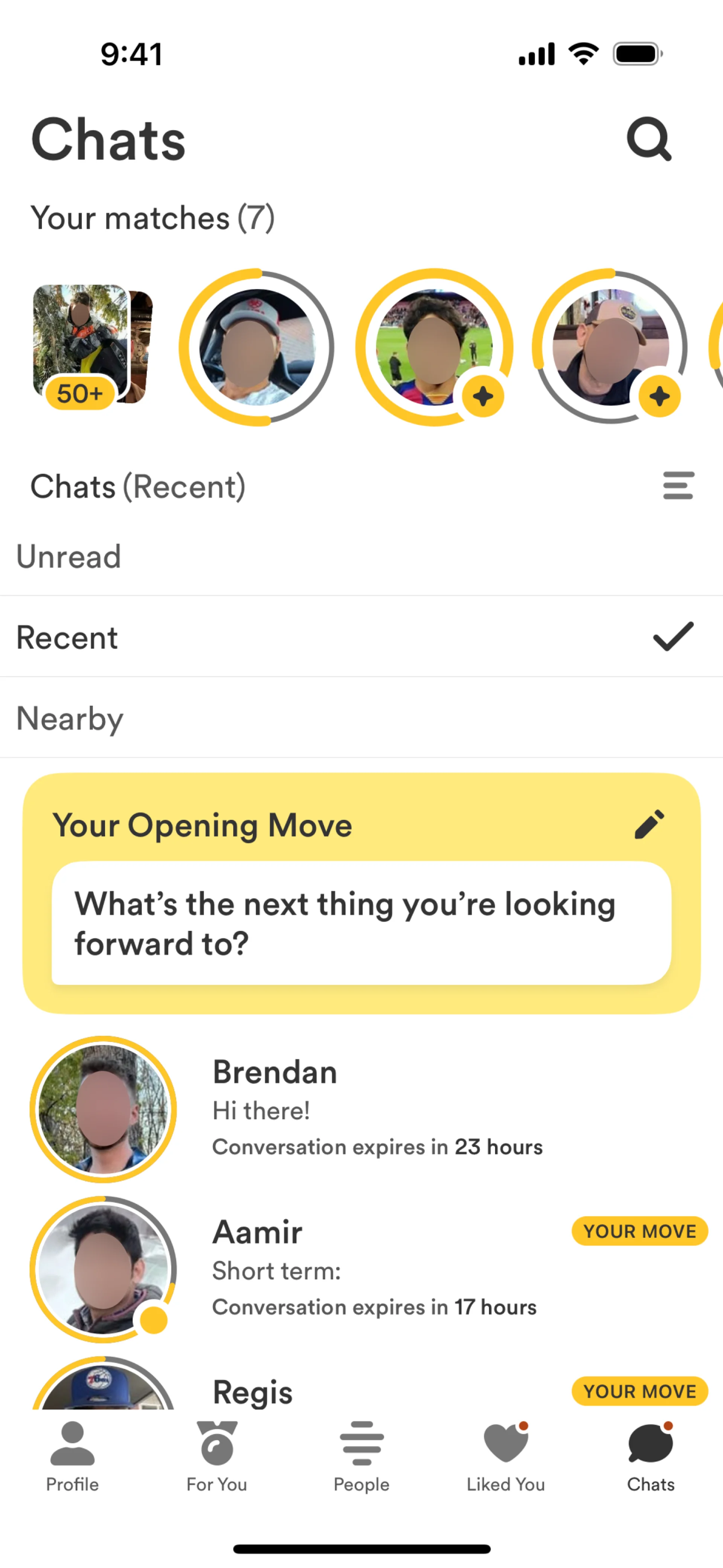Switch to the People tab
723x1568 pixels.
(x=361, y=1457)
